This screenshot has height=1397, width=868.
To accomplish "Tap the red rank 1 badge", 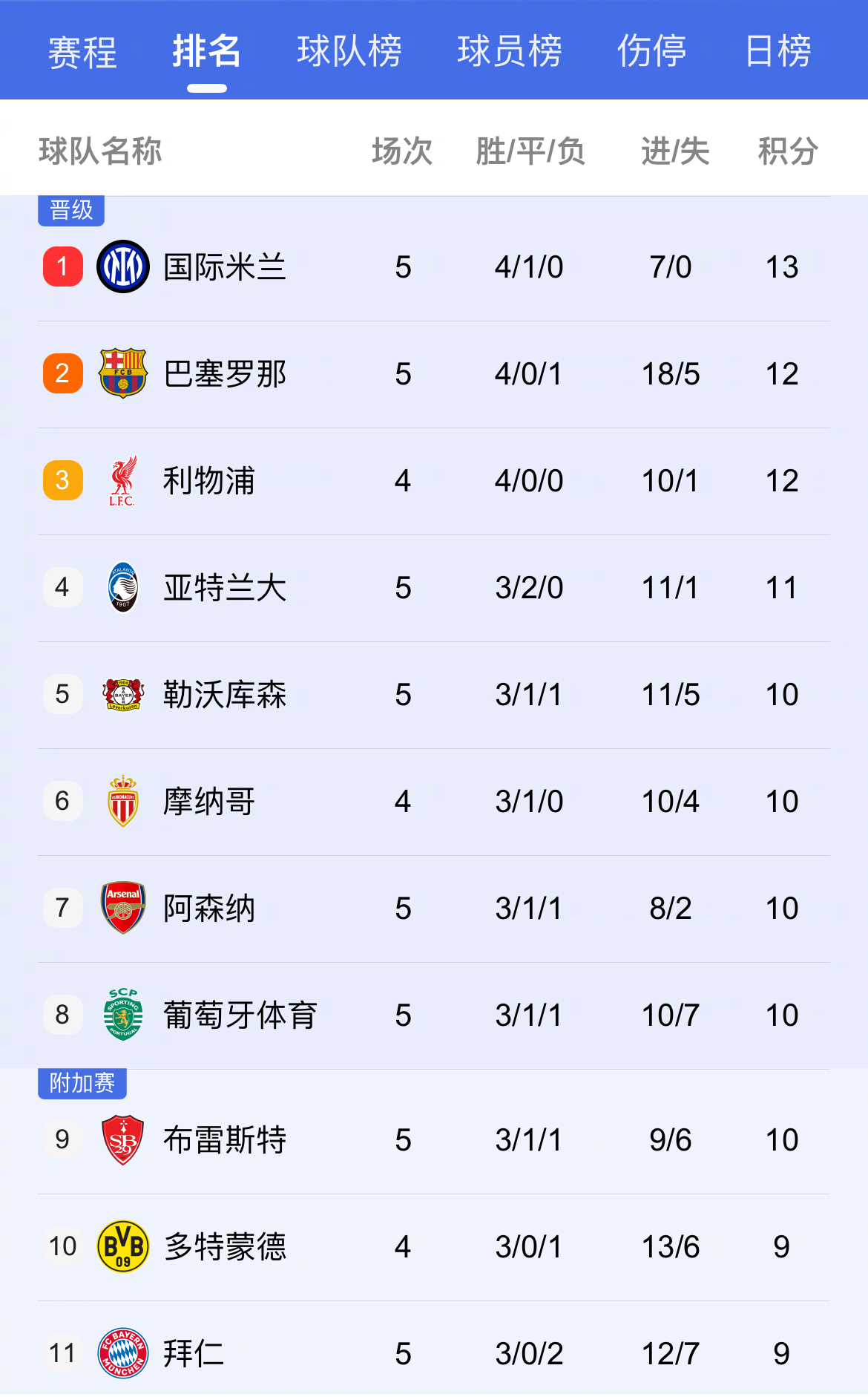I will tap(62, 266).
